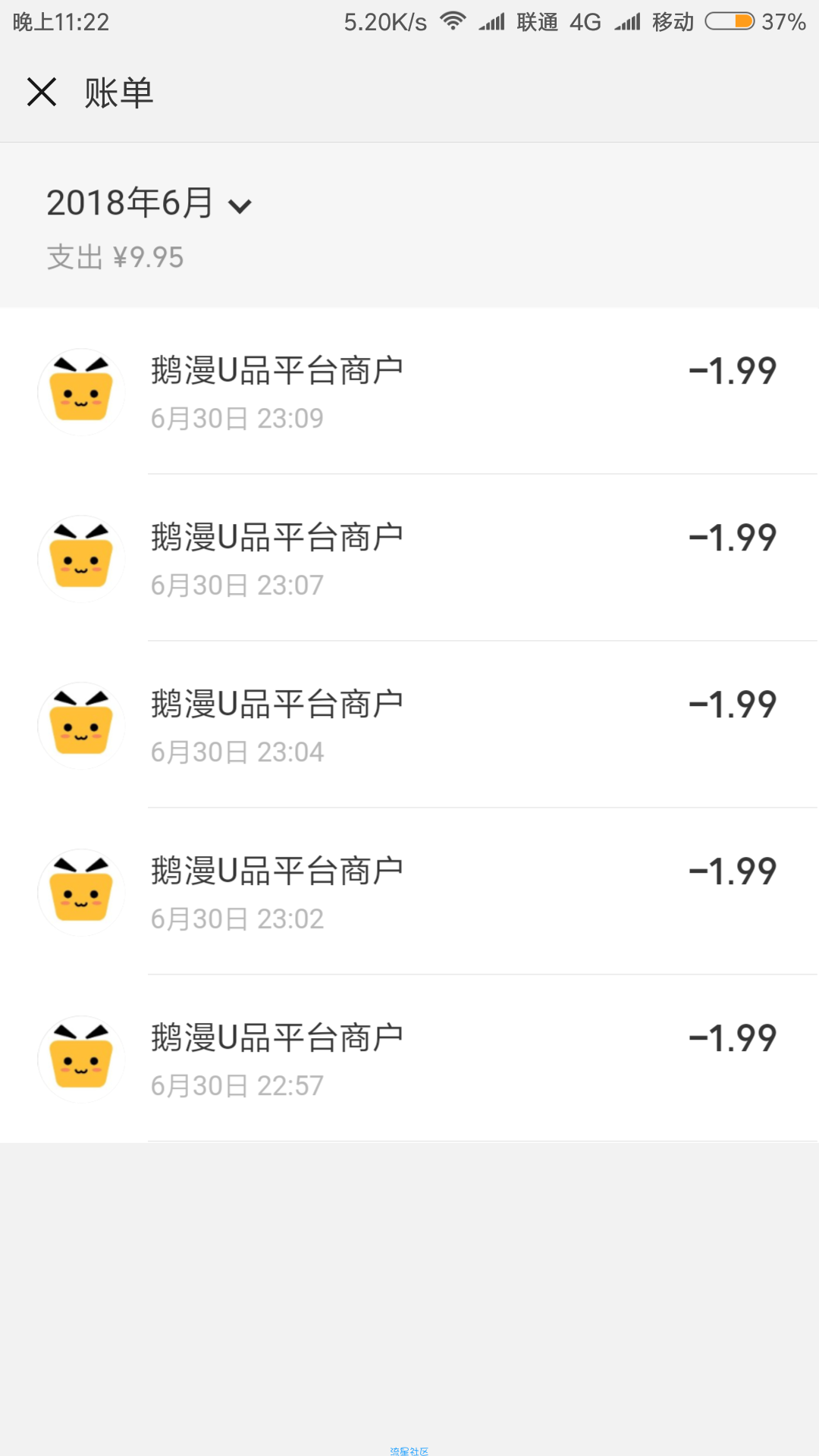Select the 6月30日 23:02 transaction
This screenshot has width=819, height=1456.
409,892
